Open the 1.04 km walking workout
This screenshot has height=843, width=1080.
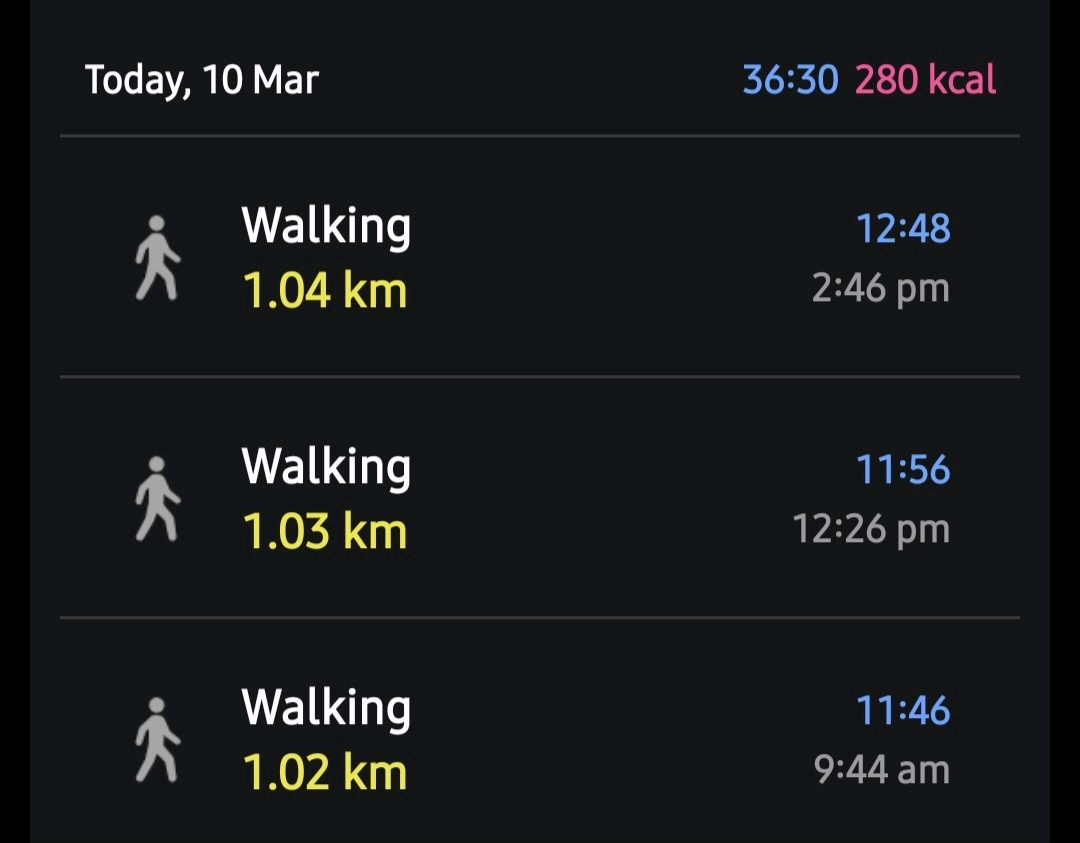(x=540, y=258)
